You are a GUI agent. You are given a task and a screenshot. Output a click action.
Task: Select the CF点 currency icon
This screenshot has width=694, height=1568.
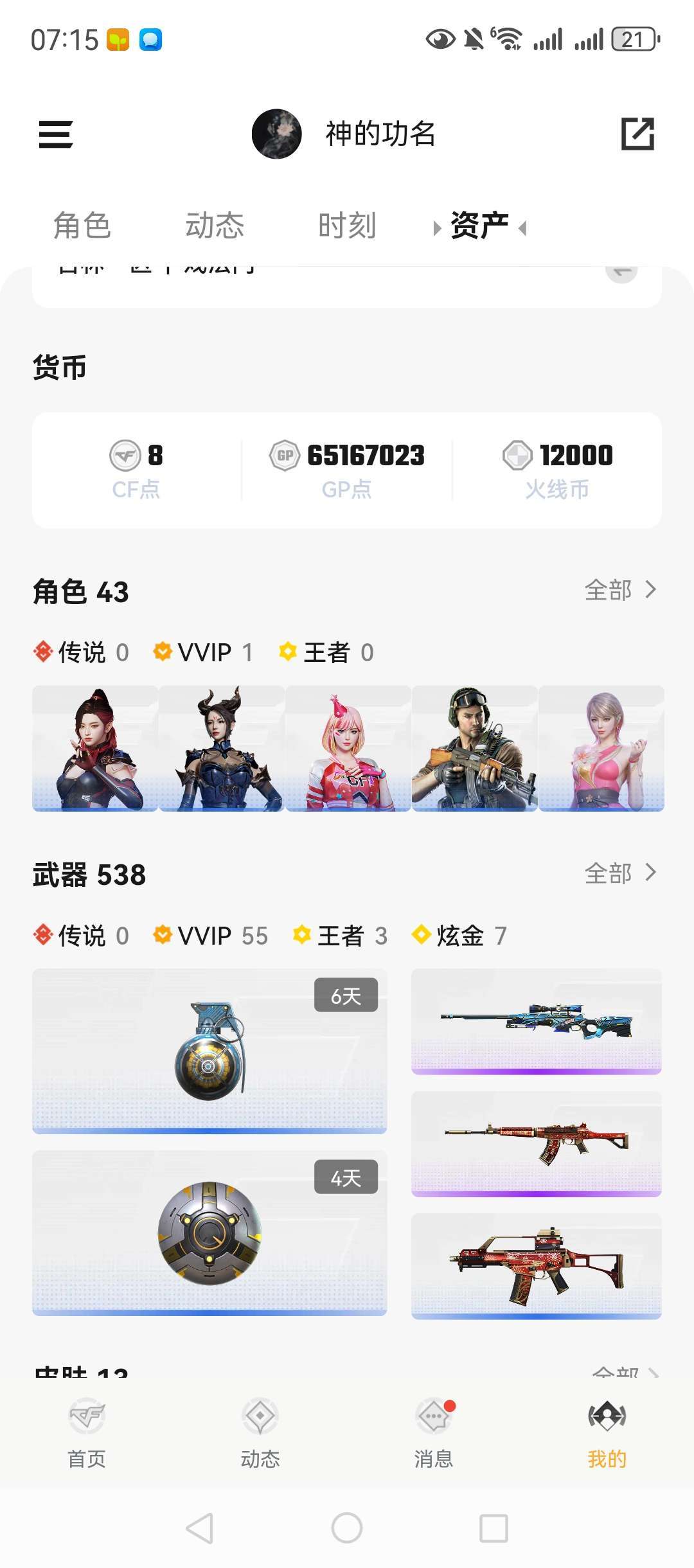tap(126, 456)
